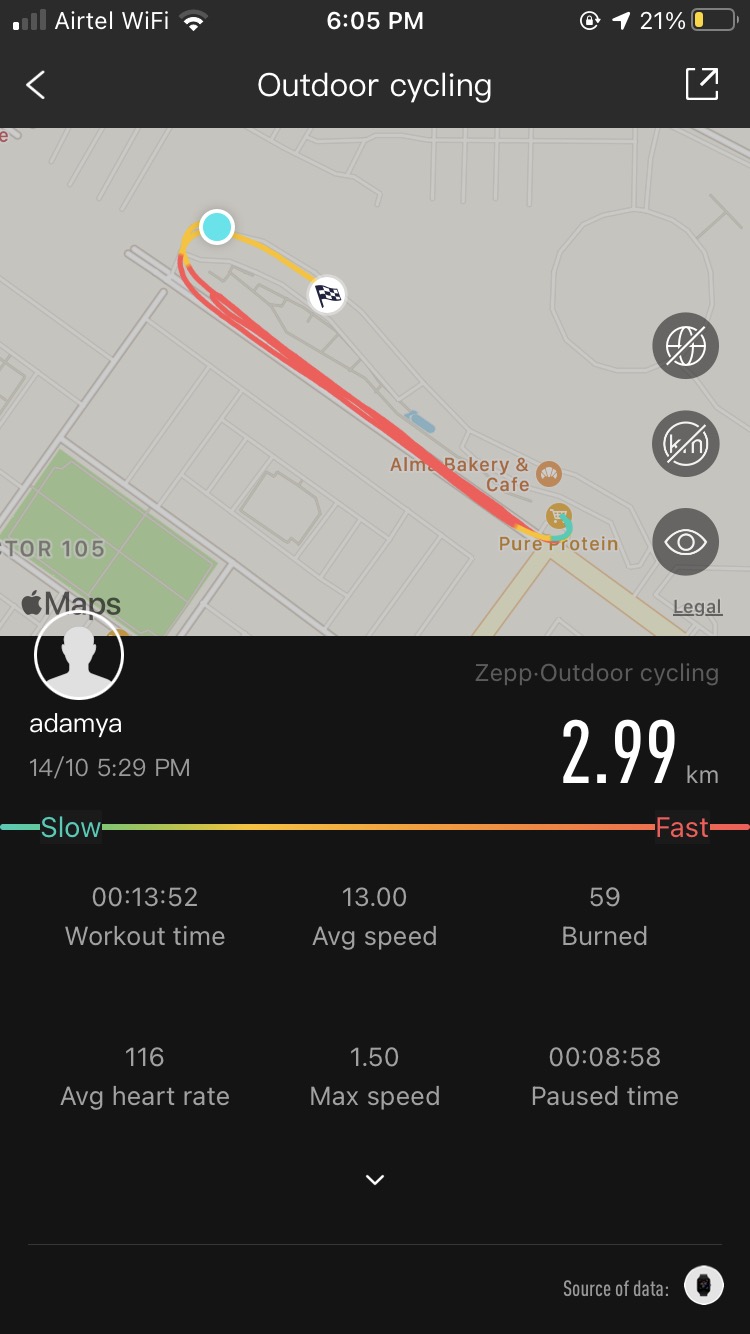
Task: Toggle the map display off icon
Action: 686,346
